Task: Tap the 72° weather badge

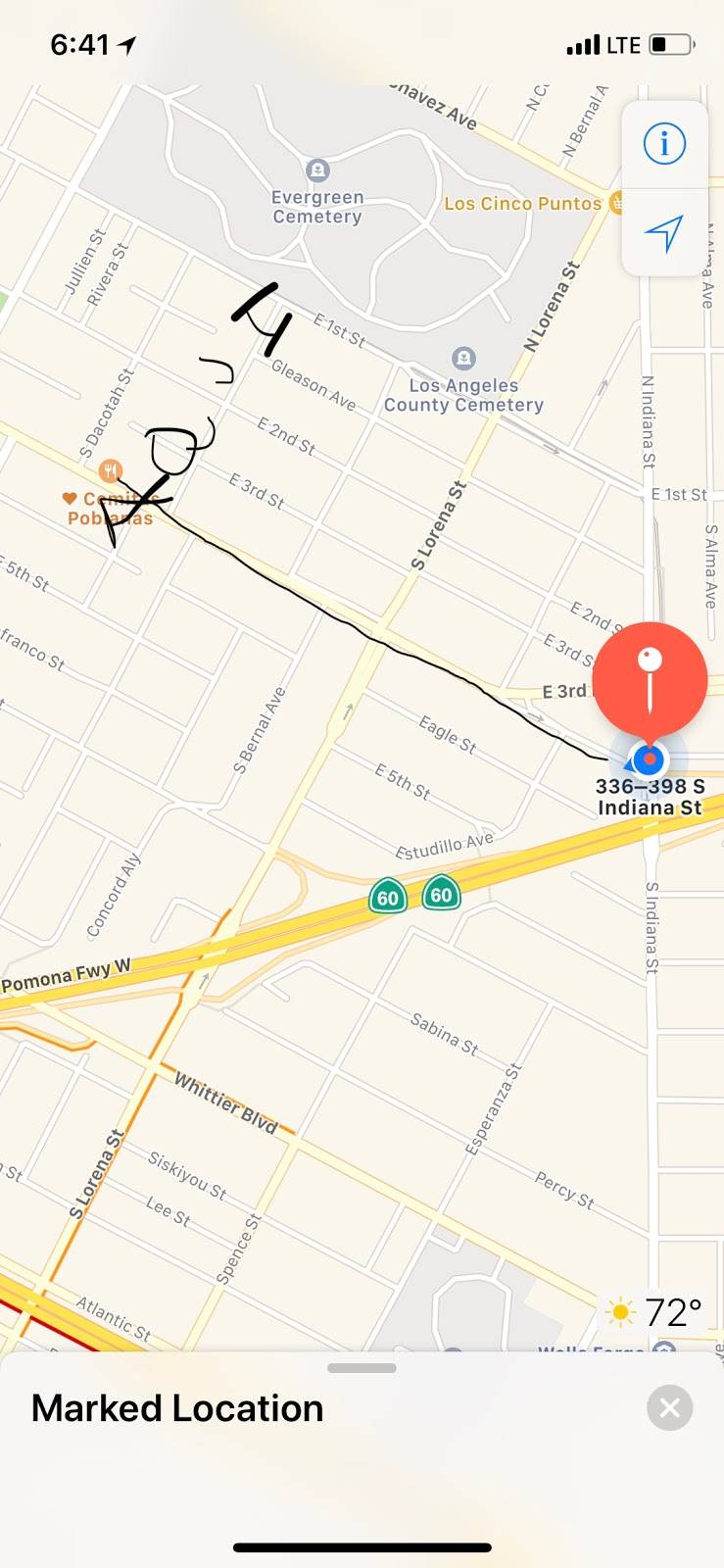Action: (654, 1311)
